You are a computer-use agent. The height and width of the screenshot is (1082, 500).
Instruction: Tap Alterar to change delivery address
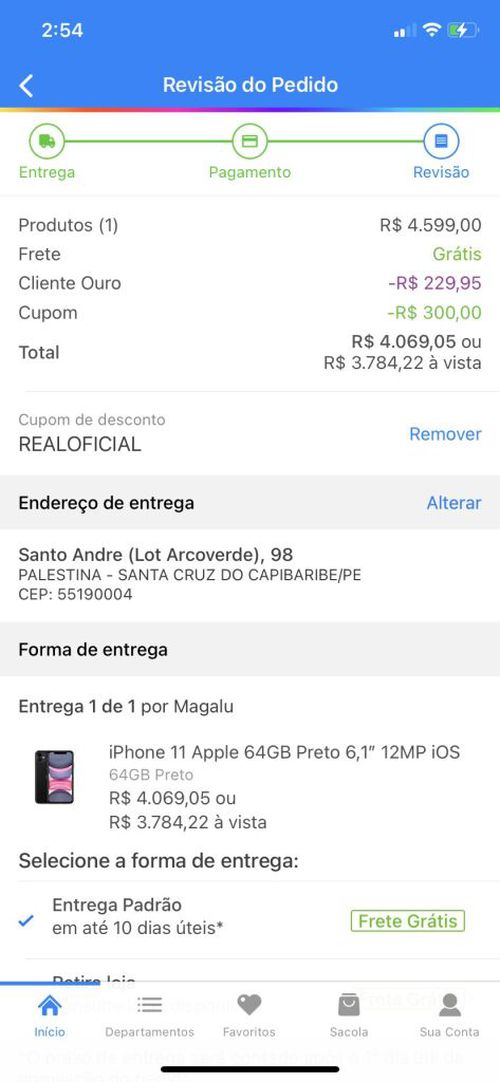pyautogui.click(x=454, y=503)
